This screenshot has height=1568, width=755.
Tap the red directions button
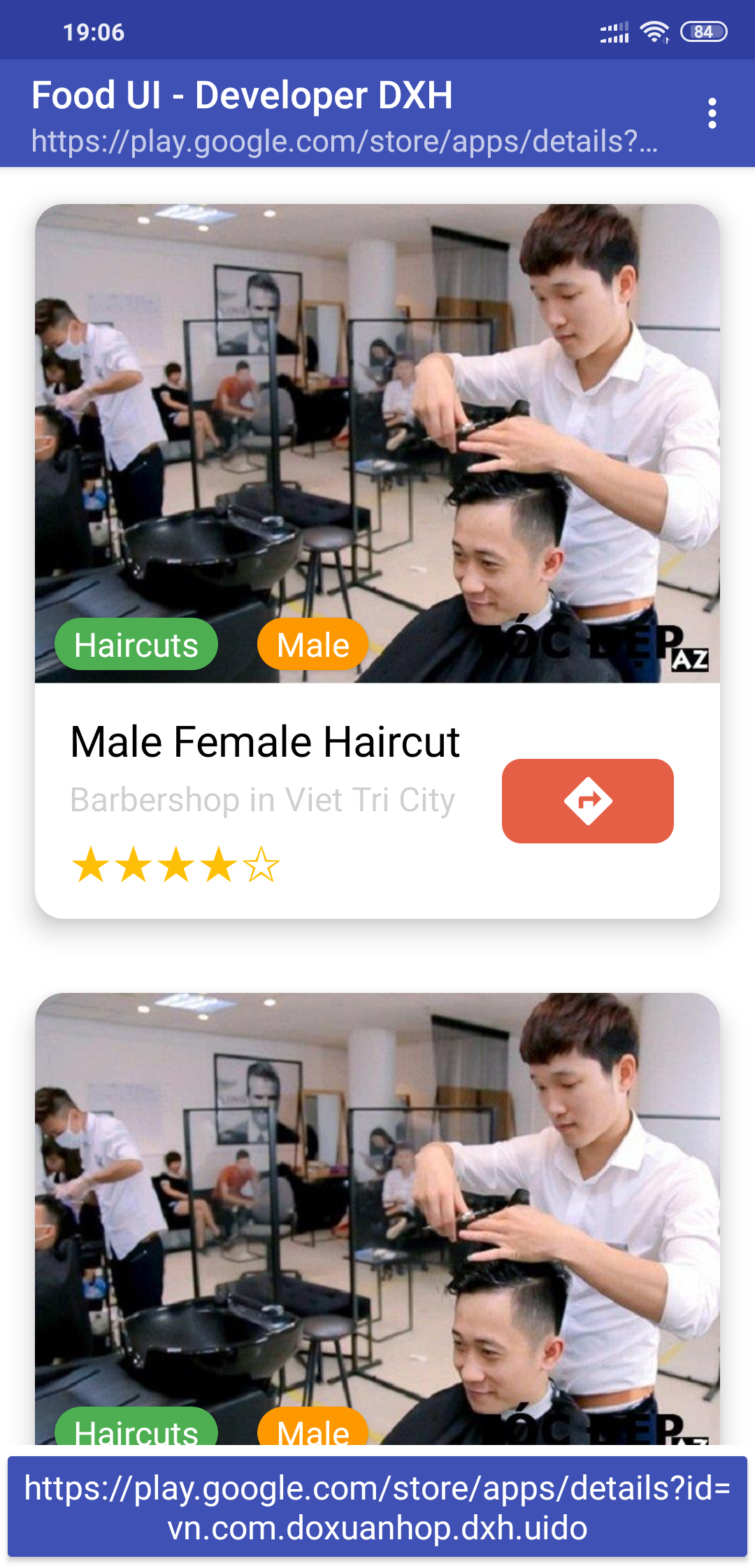tap(587, 801)
